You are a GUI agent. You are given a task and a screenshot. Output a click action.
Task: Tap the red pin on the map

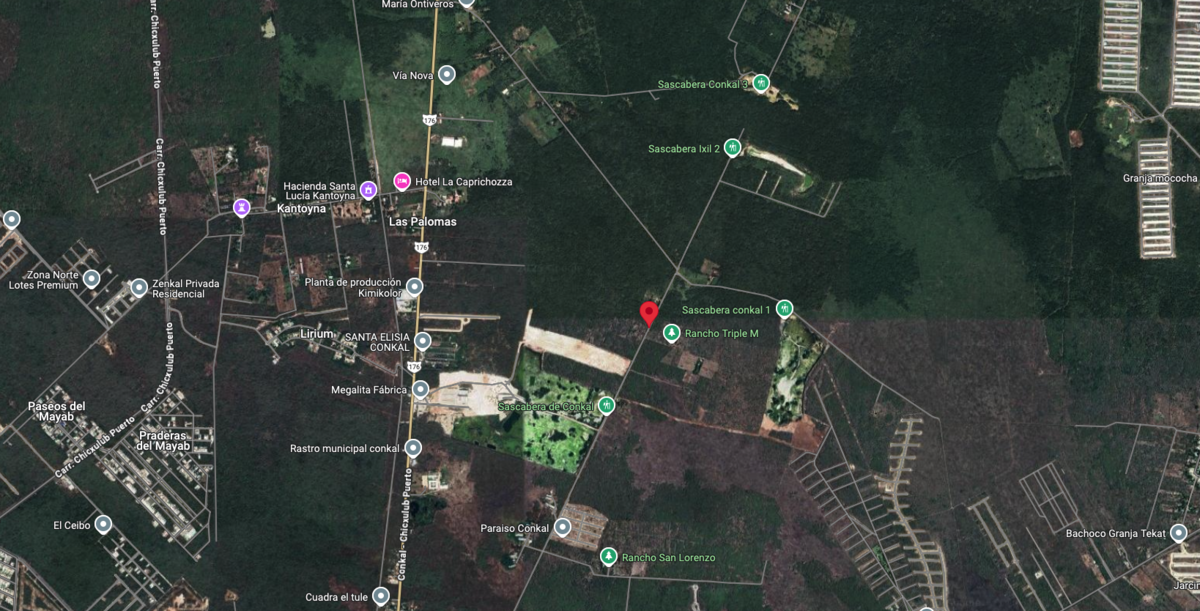[x=649, y=312]
